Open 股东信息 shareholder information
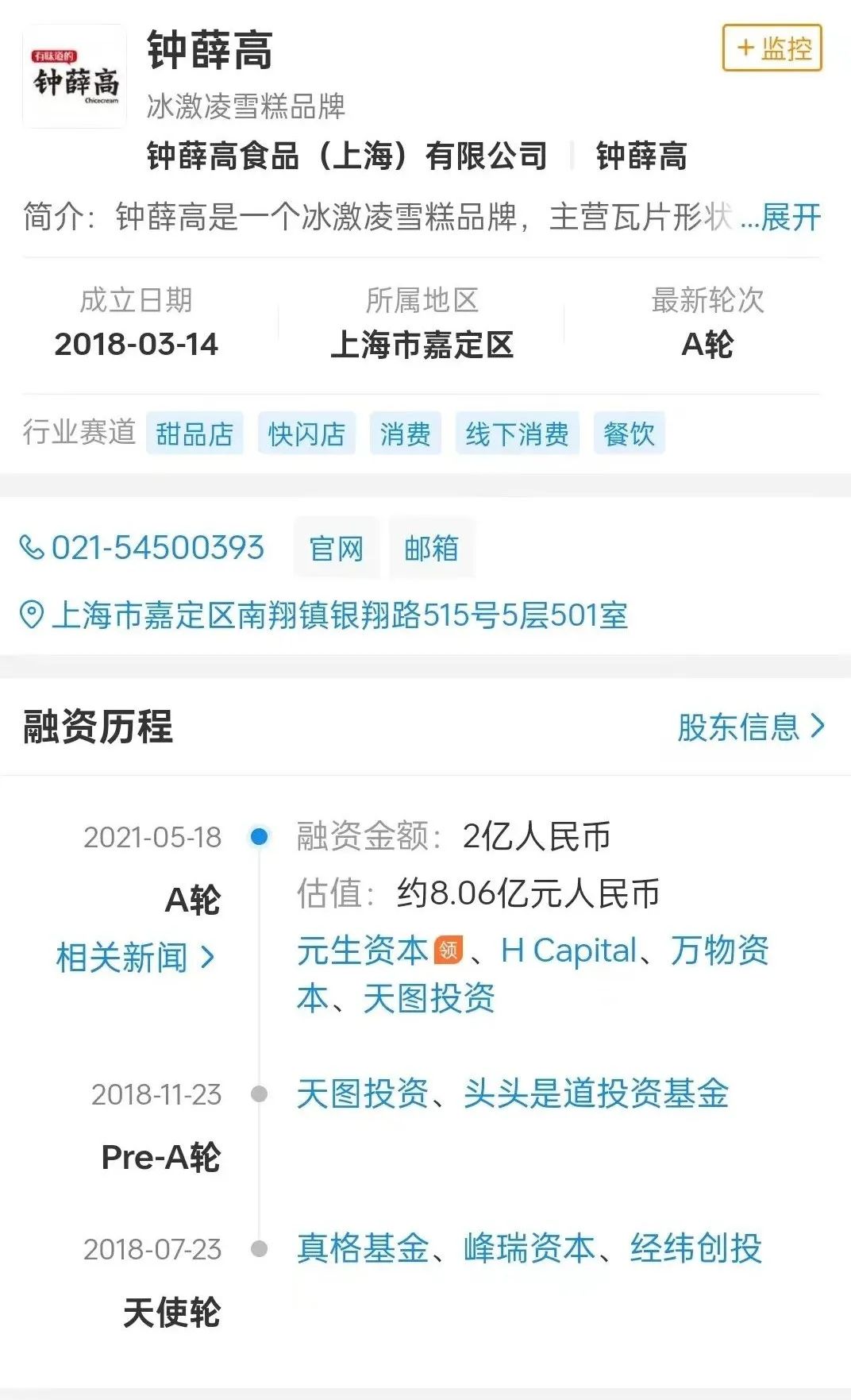851x1400 pixels. (x=749, y=727)
